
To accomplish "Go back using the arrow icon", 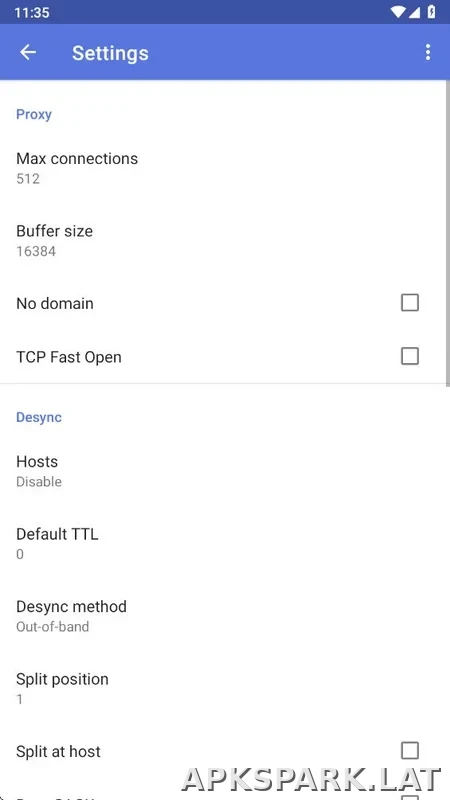I will [x=28, y=52].
